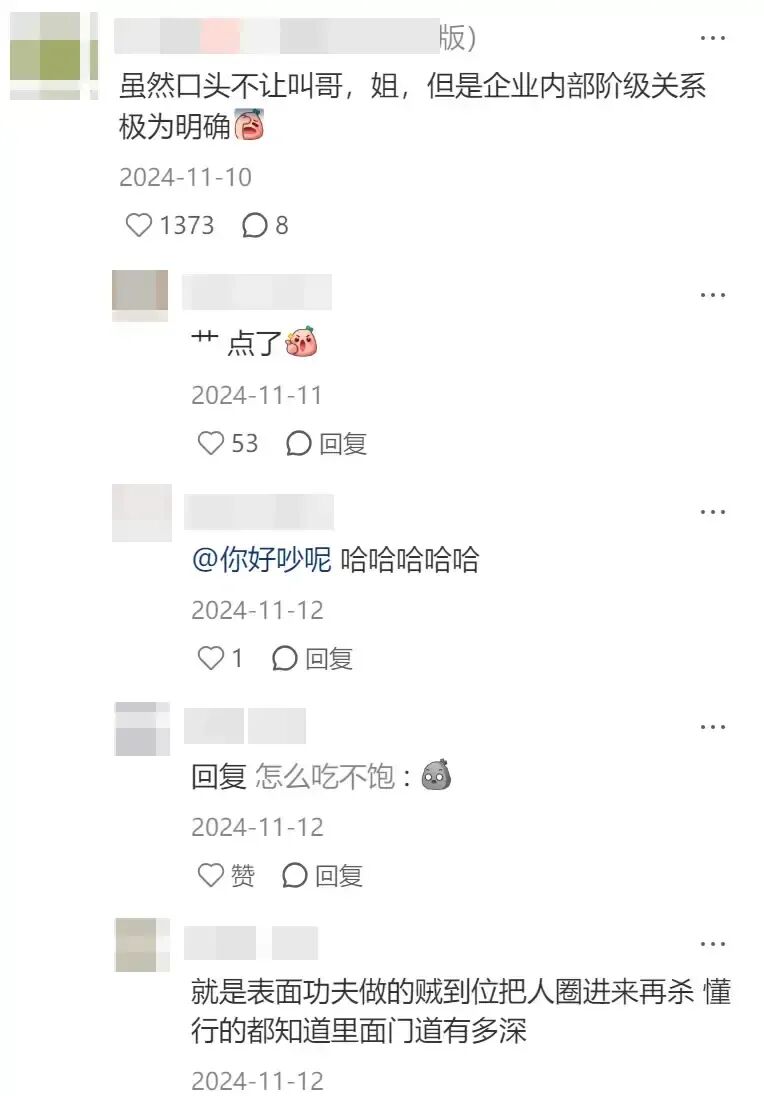Reply to the comment addressed to 怎么吃不饱
This screenshot has width=764, height=1096.
[324, 876]
